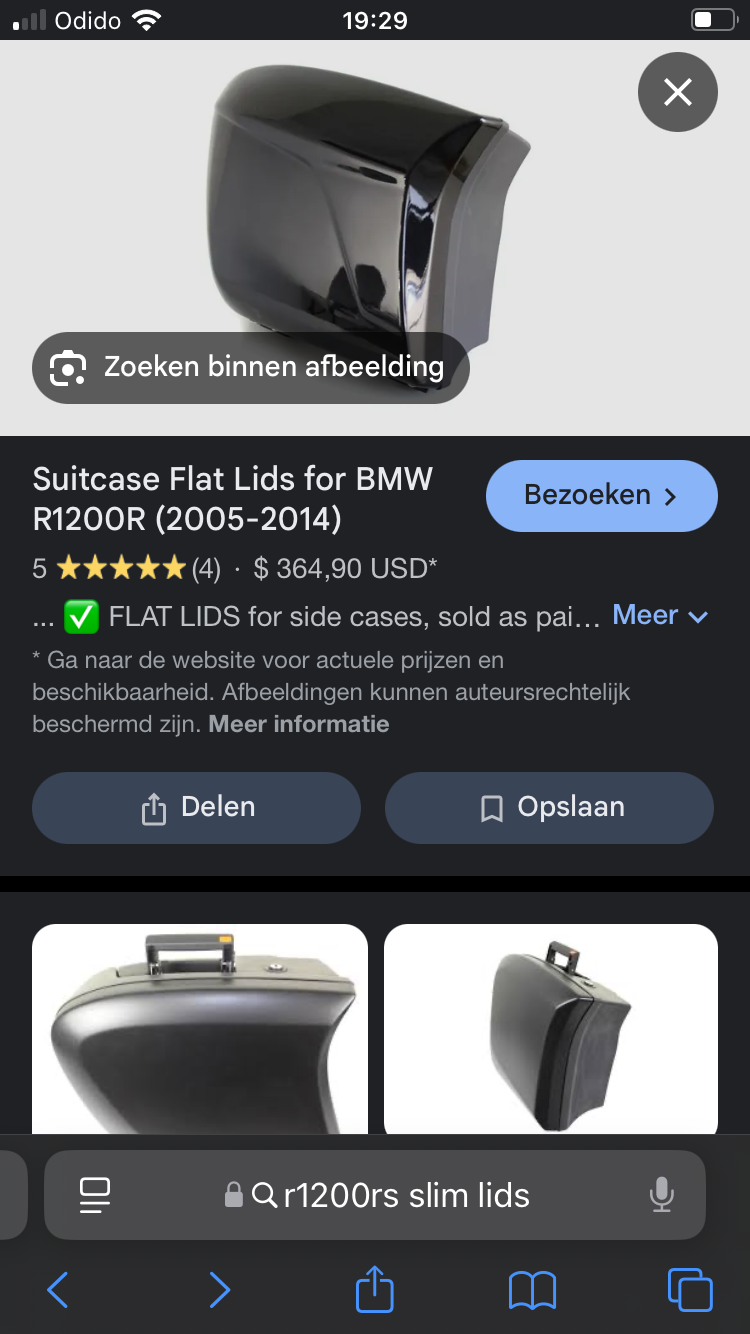
Task: Start voice search with the microphone
Action: click(661, 1195)
